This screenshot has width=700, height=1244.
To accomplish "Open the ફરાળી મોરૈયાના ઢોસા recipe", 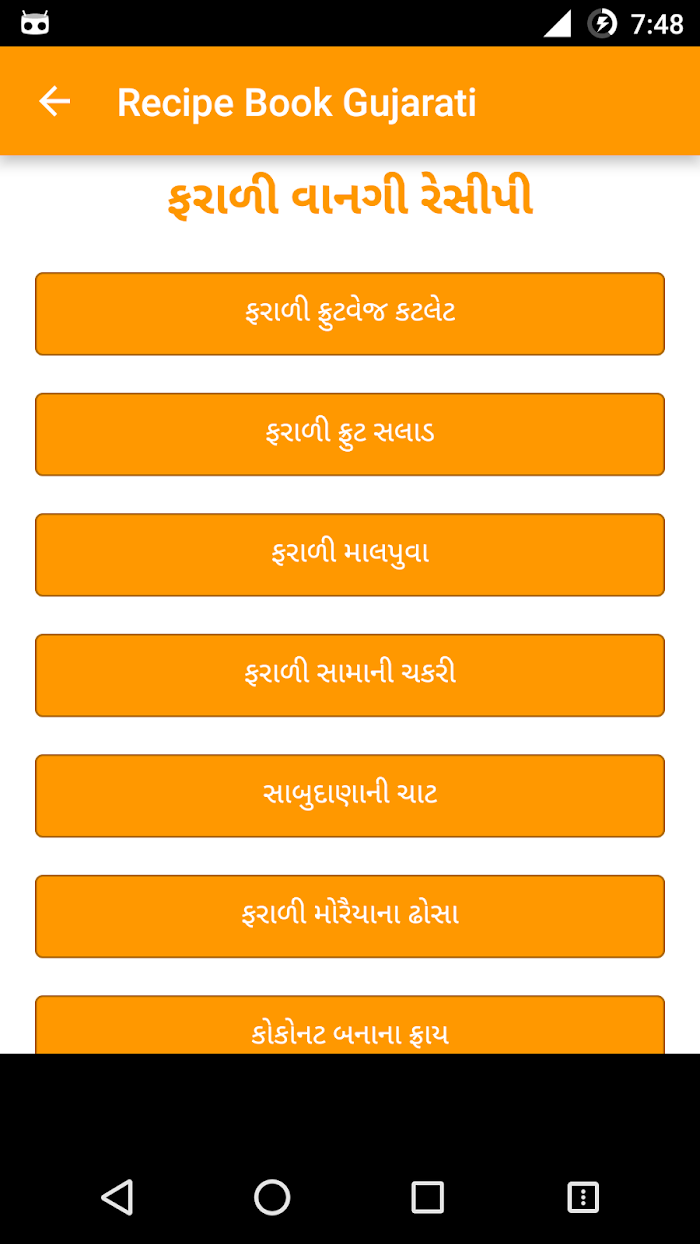I will 350,916.
